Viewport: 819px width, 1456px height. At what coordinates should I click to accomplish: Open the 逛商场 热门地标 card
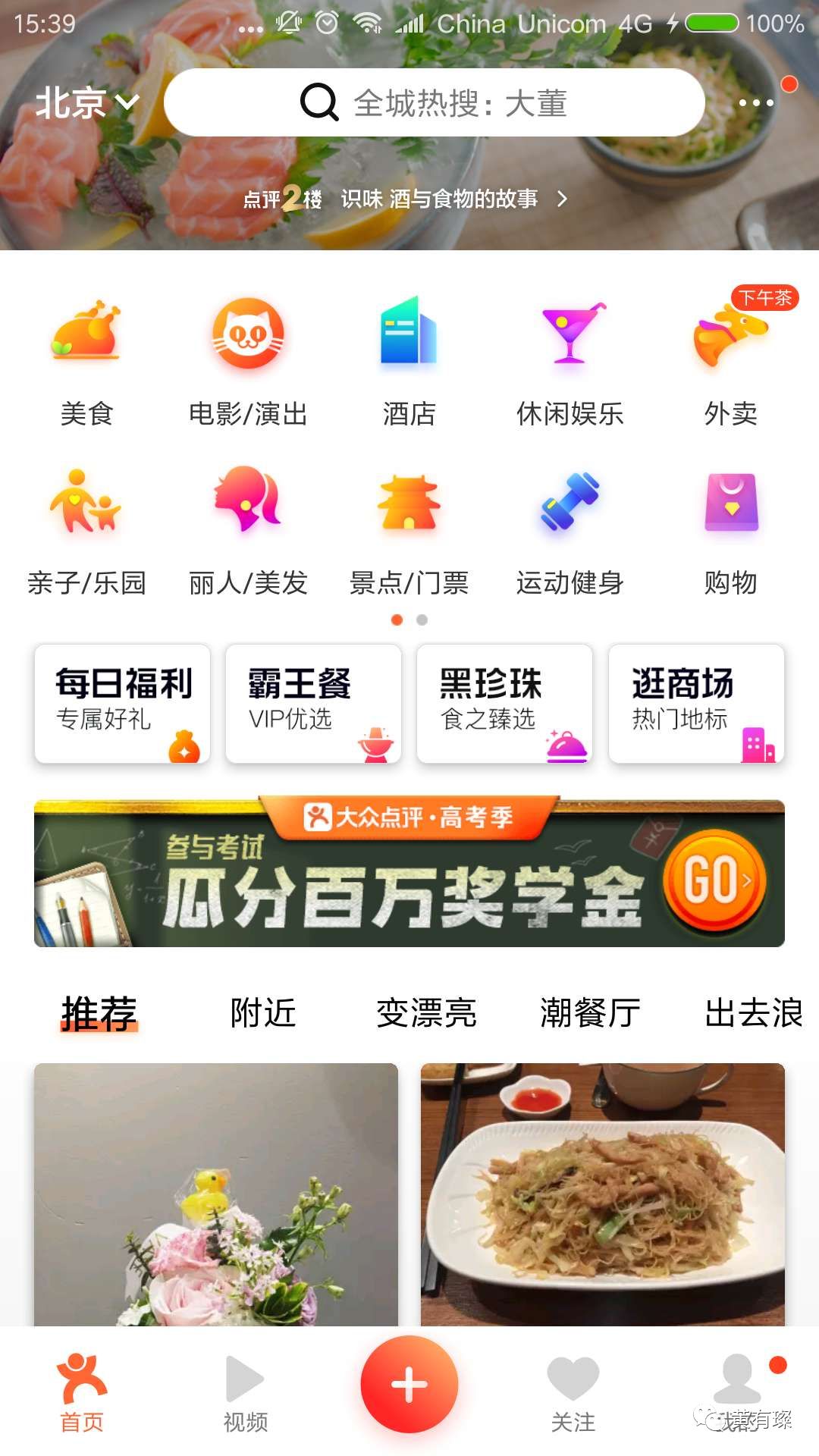coord(696,703)
